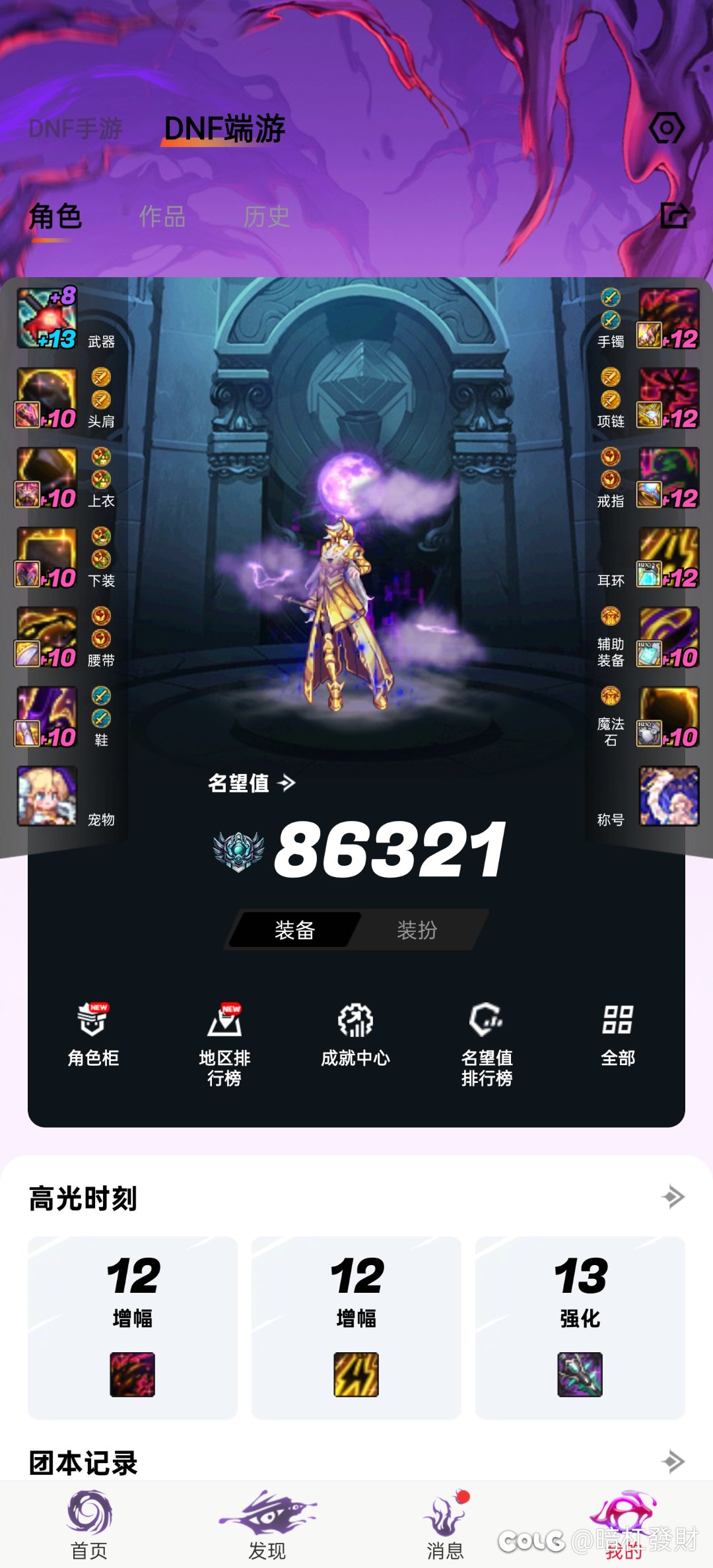
Task: Open 名望值排行榜
Action: tap(487, 1044)
